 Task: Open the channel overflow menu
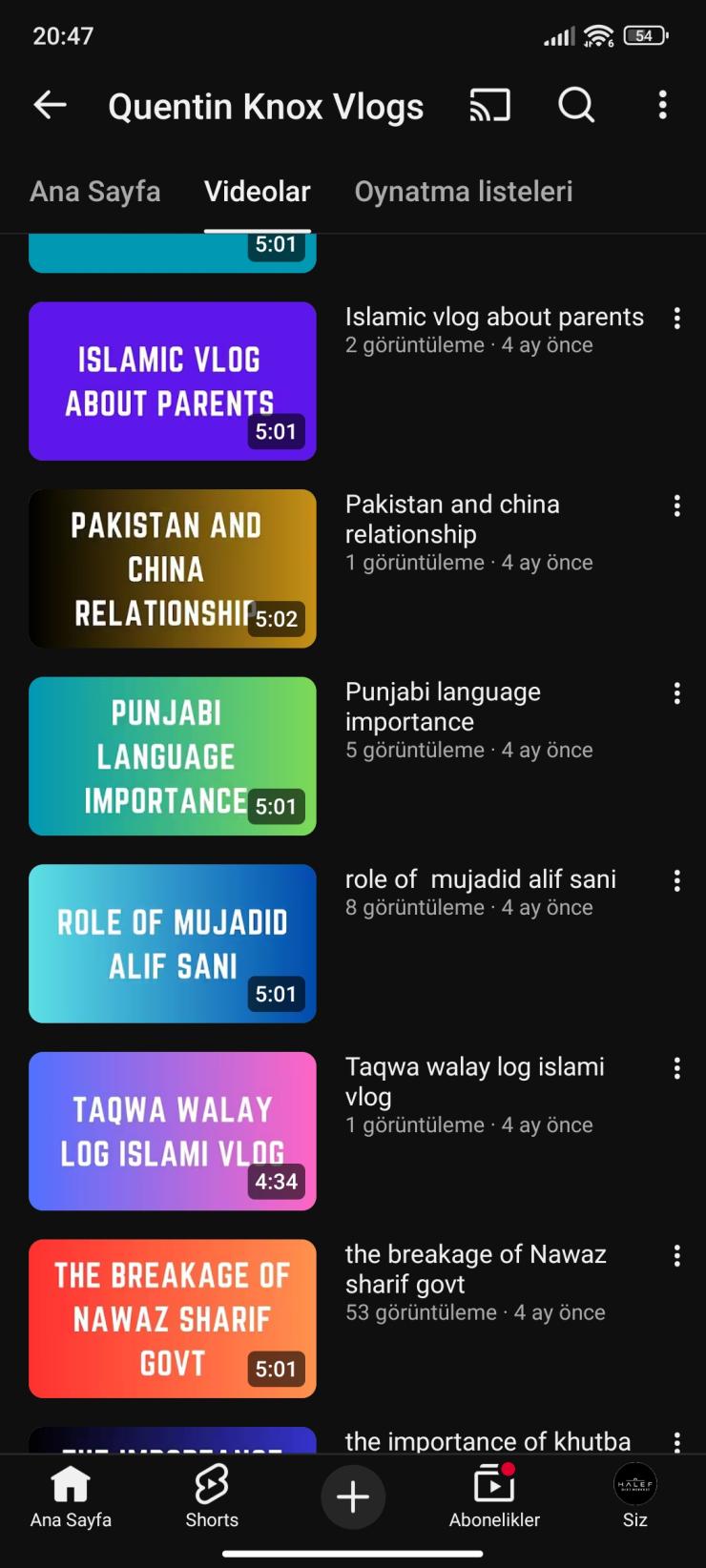tap(662, 105)
